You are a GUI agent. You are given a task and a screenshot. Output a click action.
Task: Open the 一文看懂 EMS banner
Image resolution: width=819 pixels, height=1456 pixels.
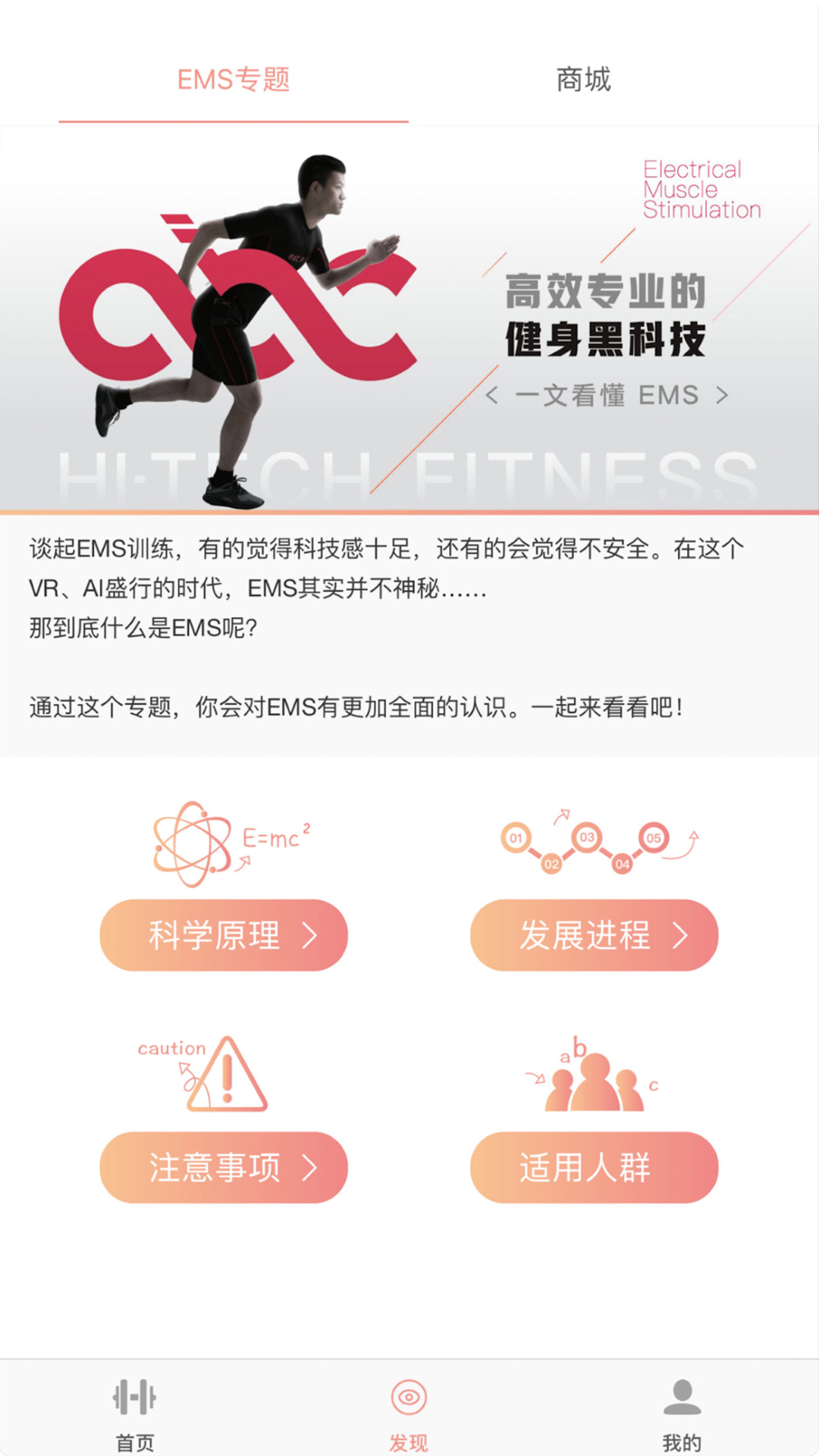607,395
